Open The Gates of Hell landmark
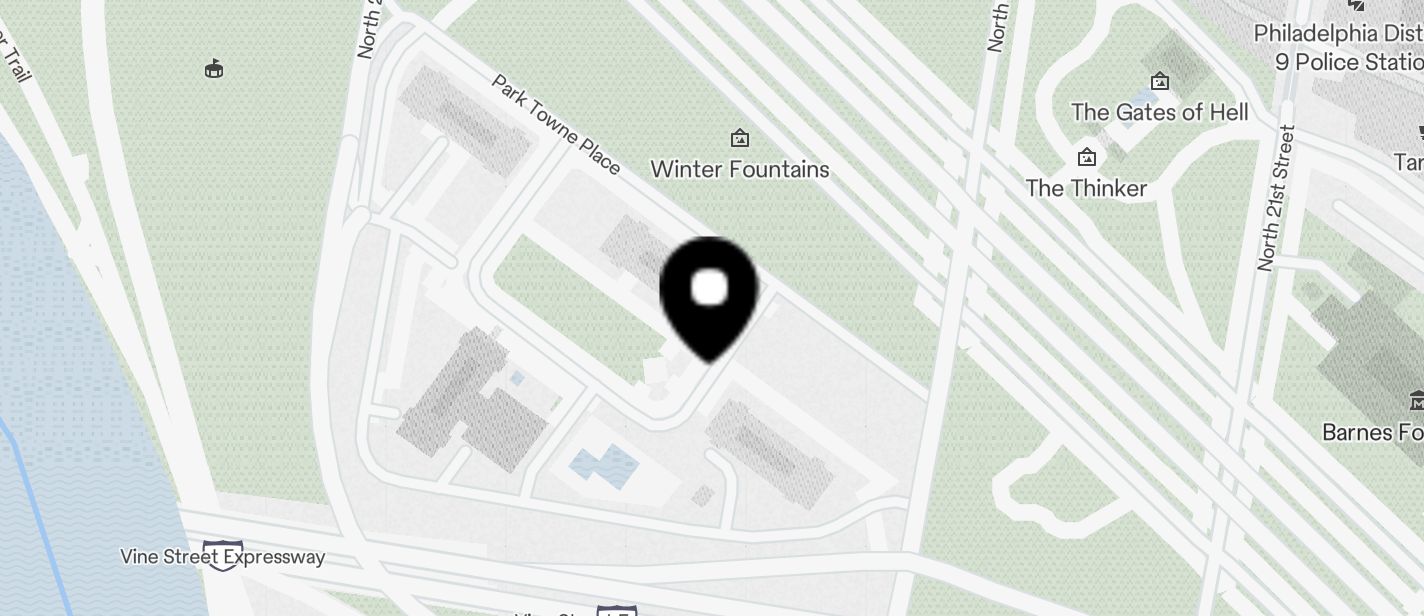The width and height of the screenshot is (1424, 616). coord(1160,82)
